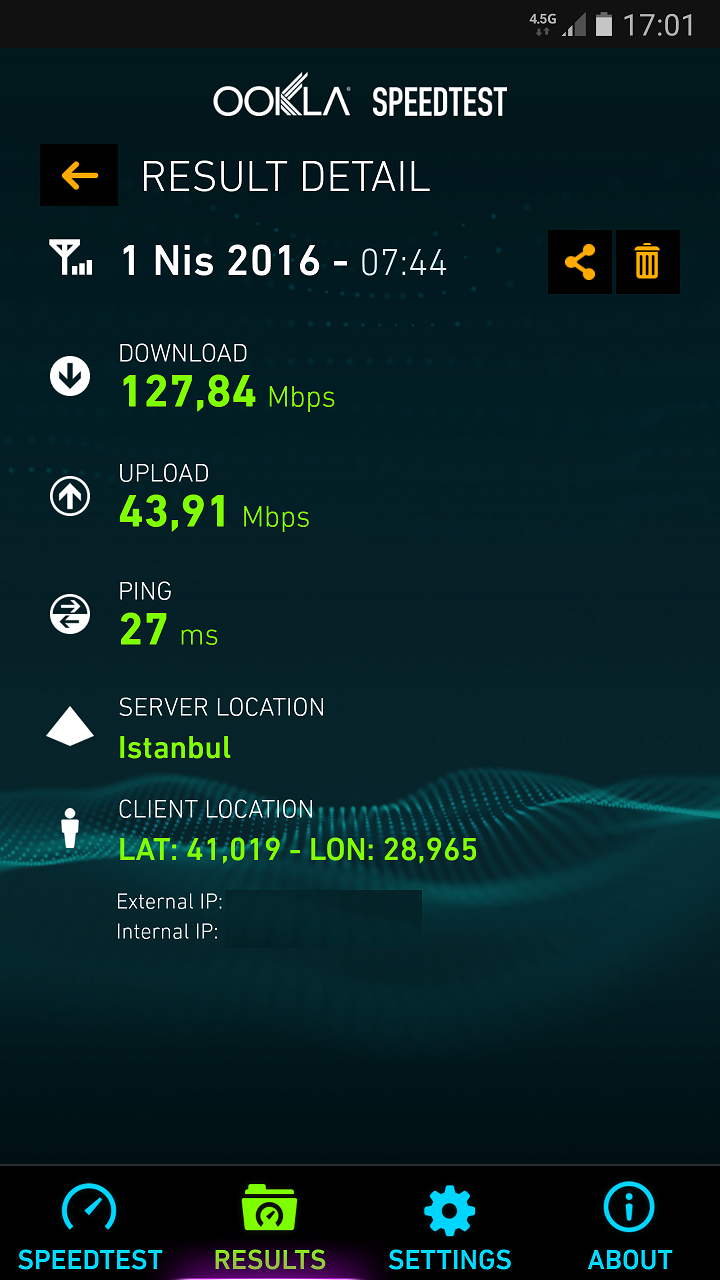This screenshot has height=1280, width=720.
Task: Go back using the orange arrow
Action: pyautogui.click(x=79, y=175)
